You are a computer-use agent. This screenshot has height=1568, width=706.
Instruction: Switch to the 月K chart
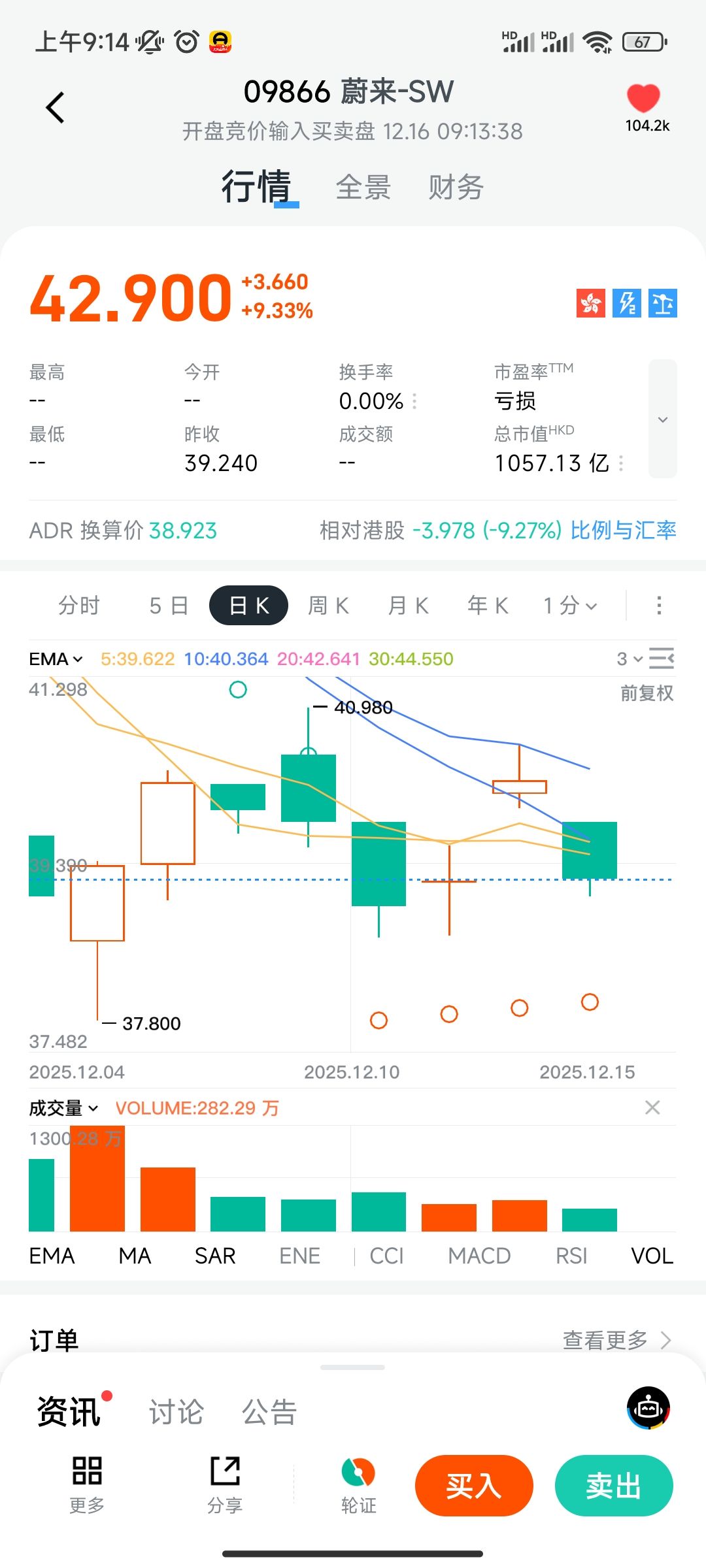pyautogui.click(x=408, y=606)
